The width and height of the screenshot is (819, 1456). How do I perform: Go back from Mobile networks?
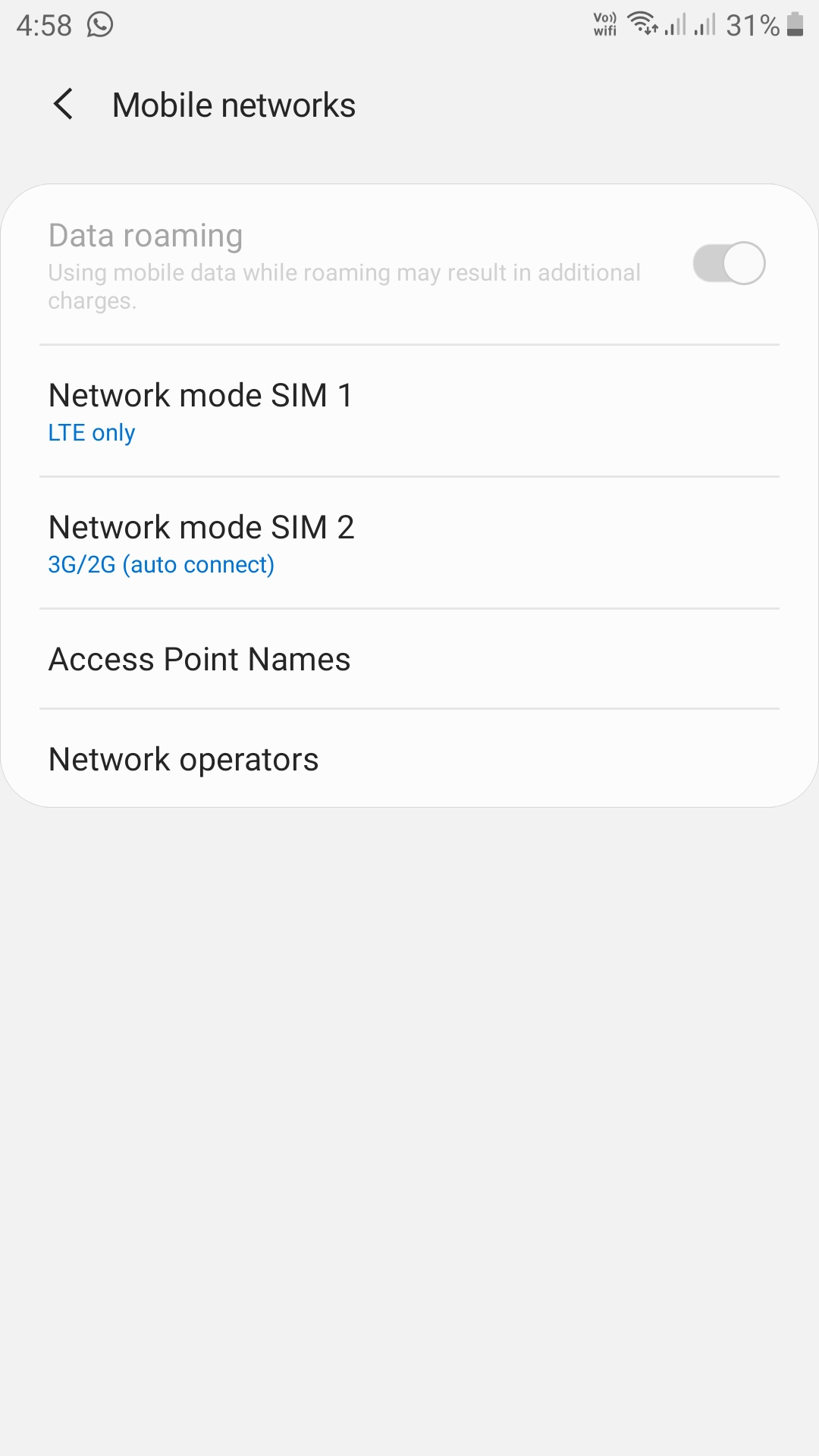coord(64,105)
